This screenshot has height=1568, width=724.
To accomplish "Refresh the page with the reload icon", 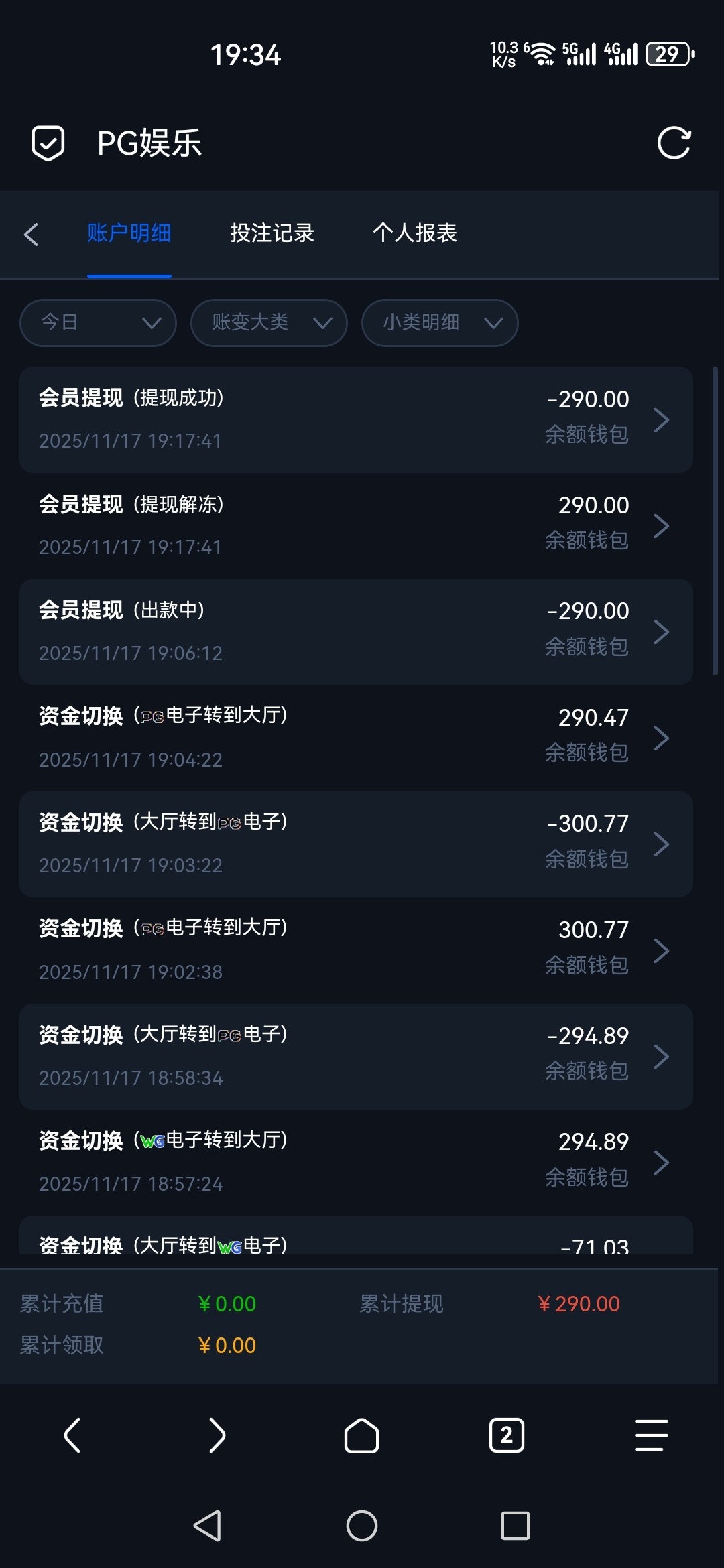I will 673,143.
